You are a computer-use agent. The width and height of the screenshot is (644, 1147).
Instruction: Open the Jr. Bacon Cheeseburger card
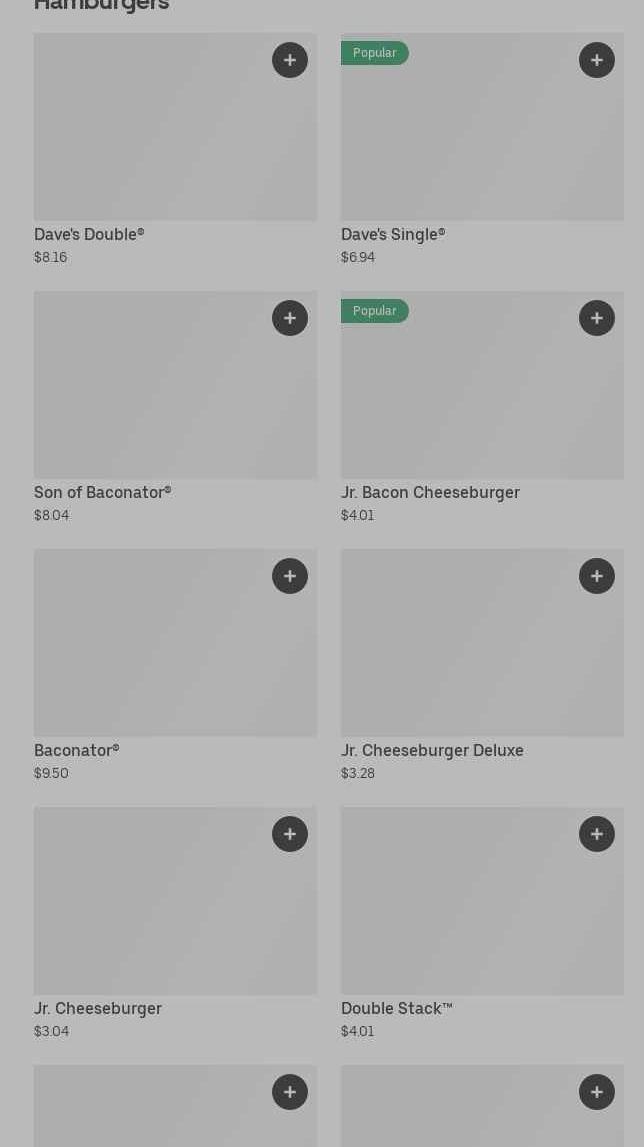pos(482,408)
